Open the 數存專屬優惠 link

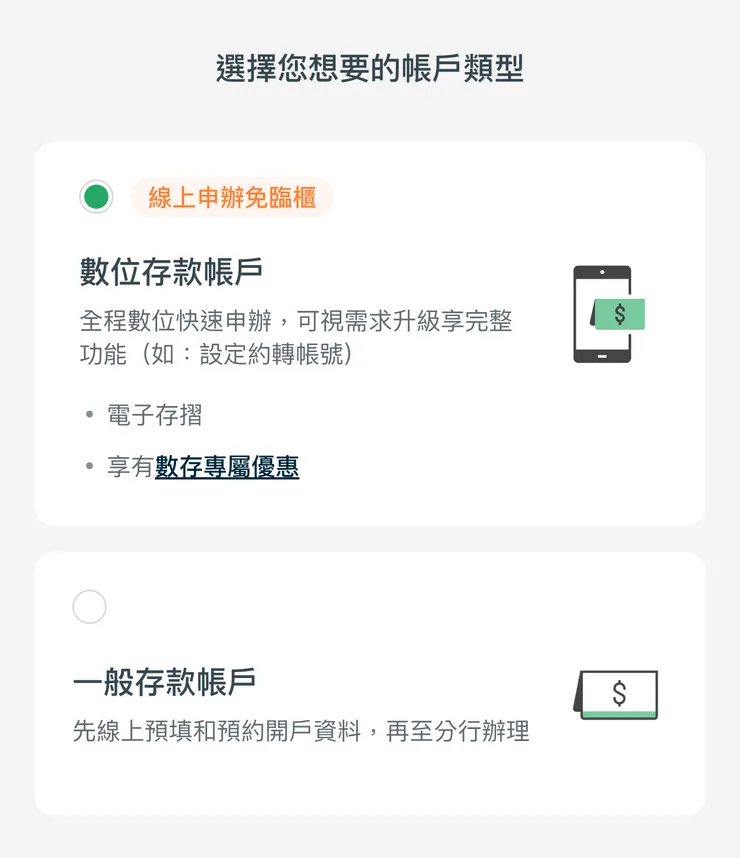pyautogui.click(x=229, y=466)
